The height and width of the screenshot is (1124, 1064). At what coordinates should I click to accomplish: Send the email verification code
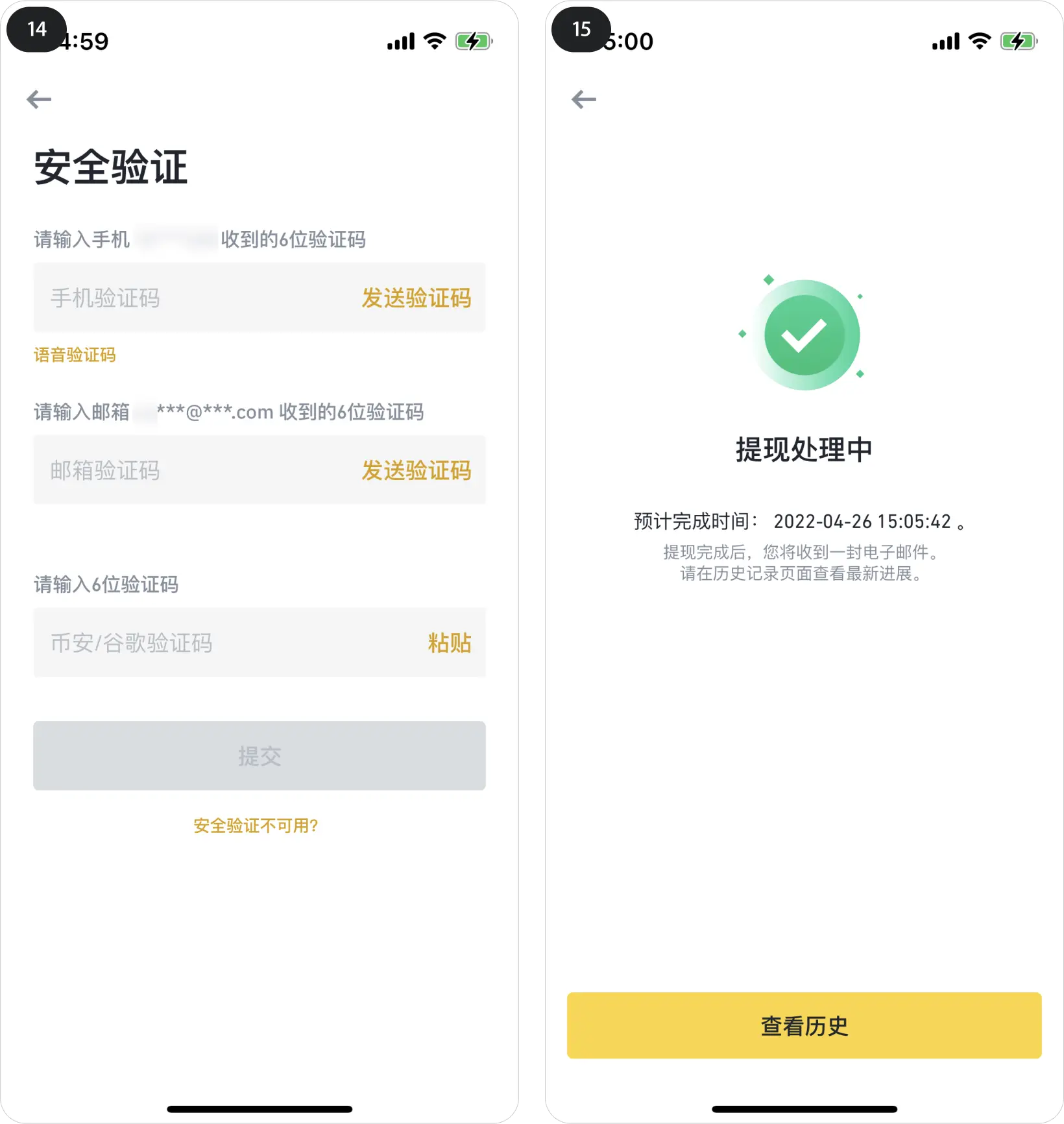coord(416,471)
